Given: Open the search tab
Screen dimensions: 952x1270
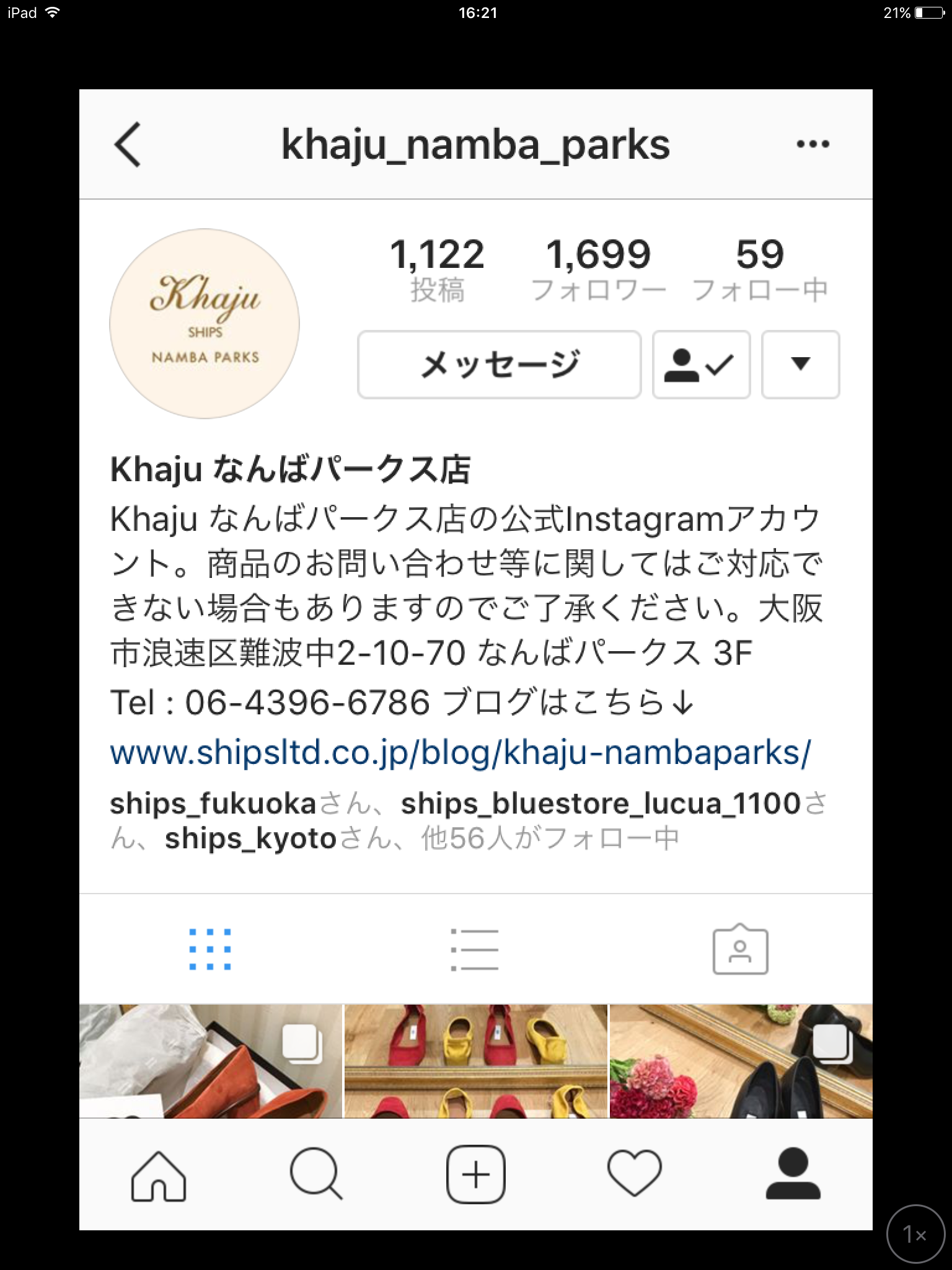Looking at the screenshot, I should [316, 1175].
